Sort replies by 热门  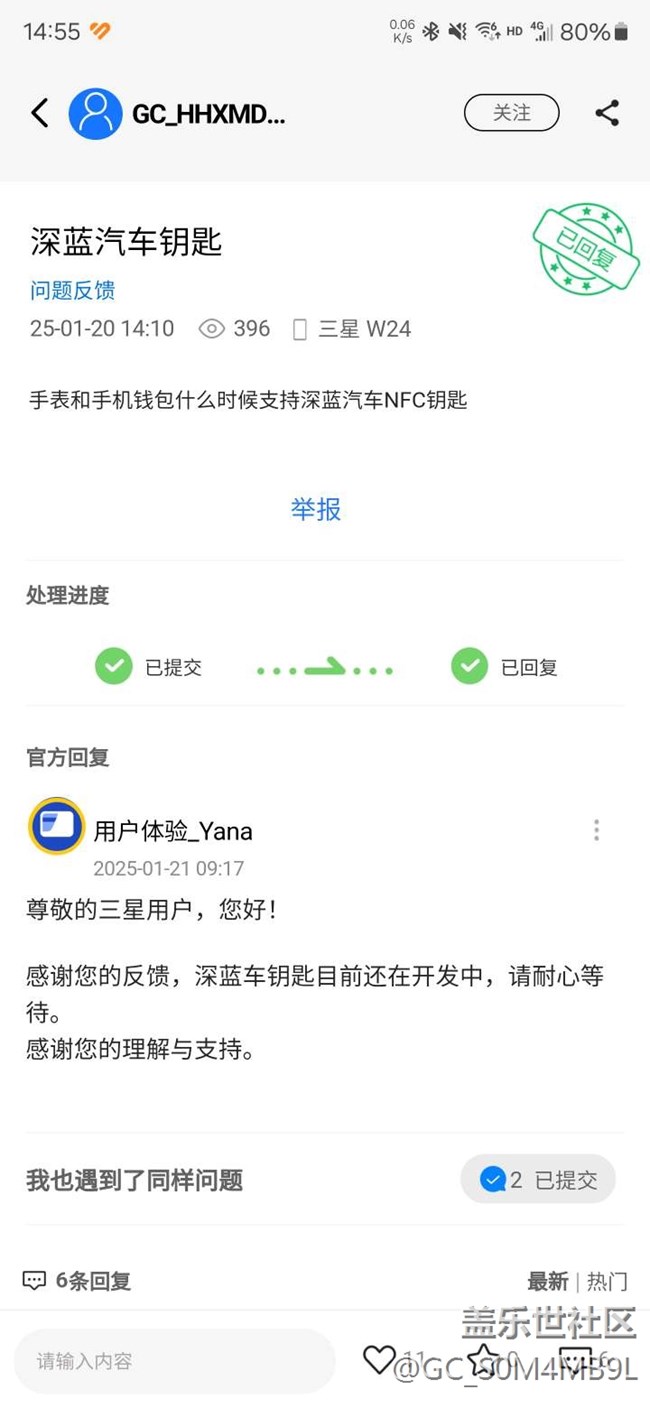607,1281
